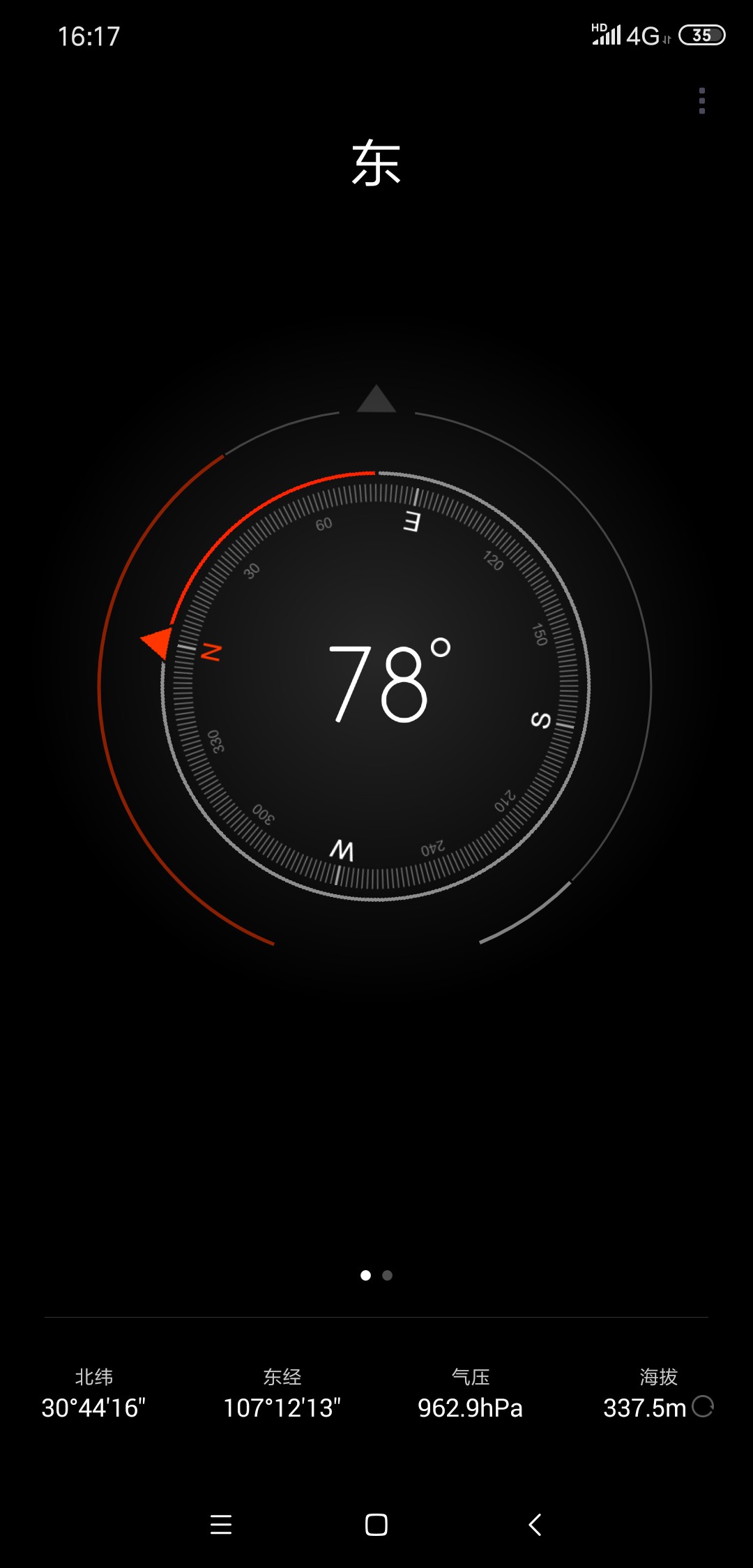Refresh the altitude reading icon
753x1568 pixels.
[703, 1406]
